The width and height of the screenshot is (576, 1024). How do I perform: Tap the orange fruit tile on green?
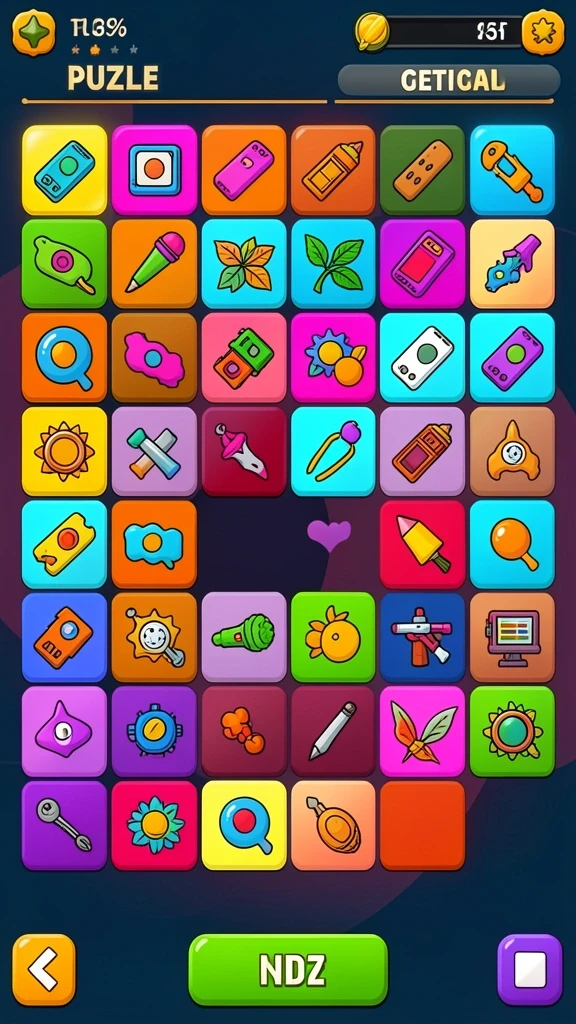(x=333, y=637)
